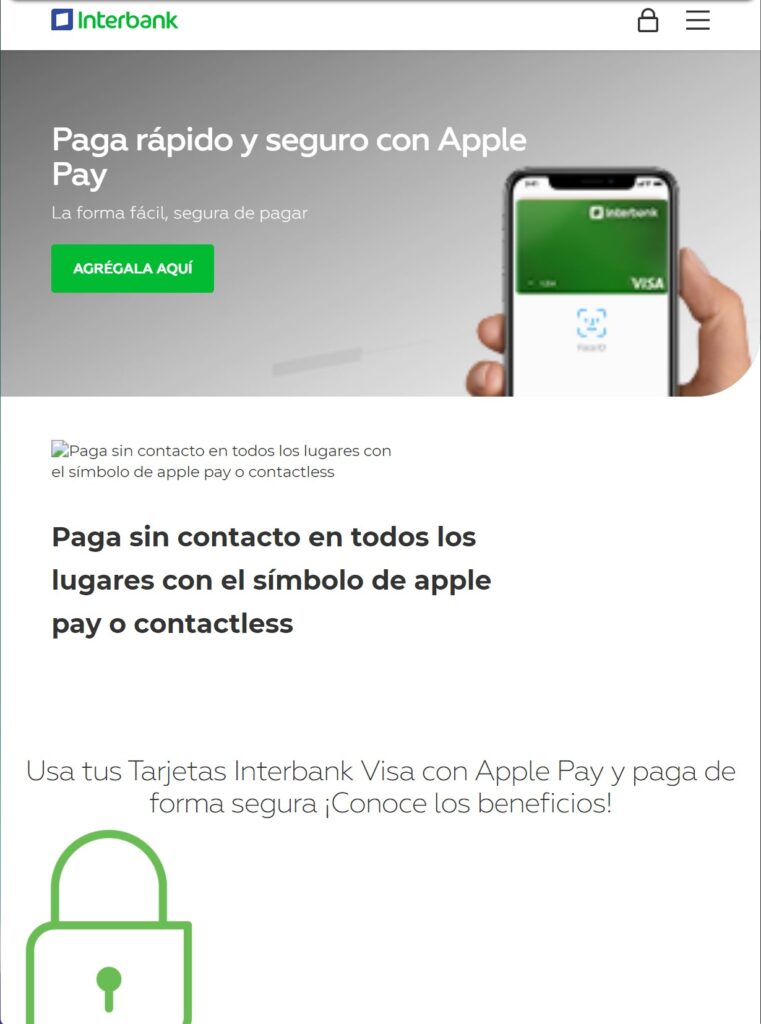Go to Interbank home via logo

coord(114,19)
